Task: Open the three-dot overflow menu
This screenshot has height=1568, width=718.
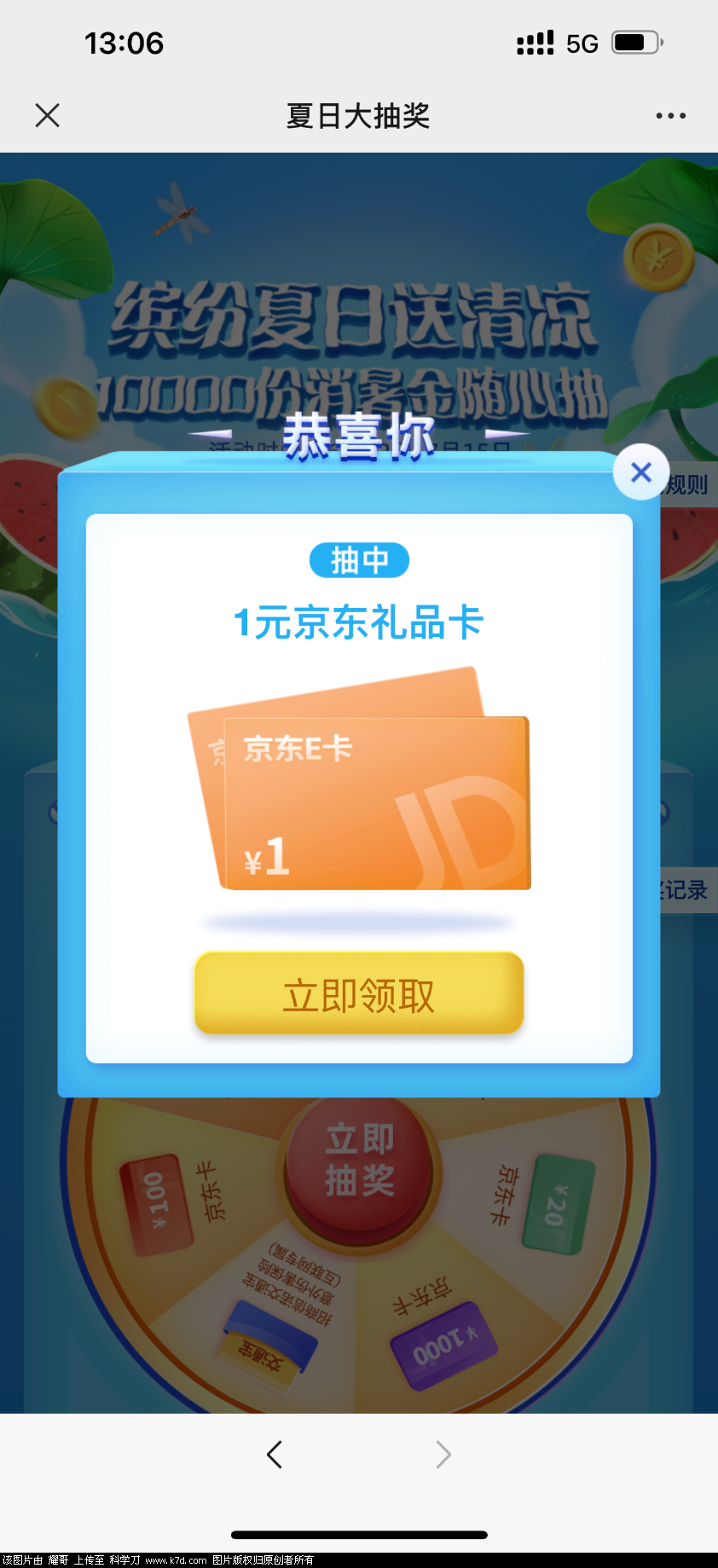Action: [670, 115]
